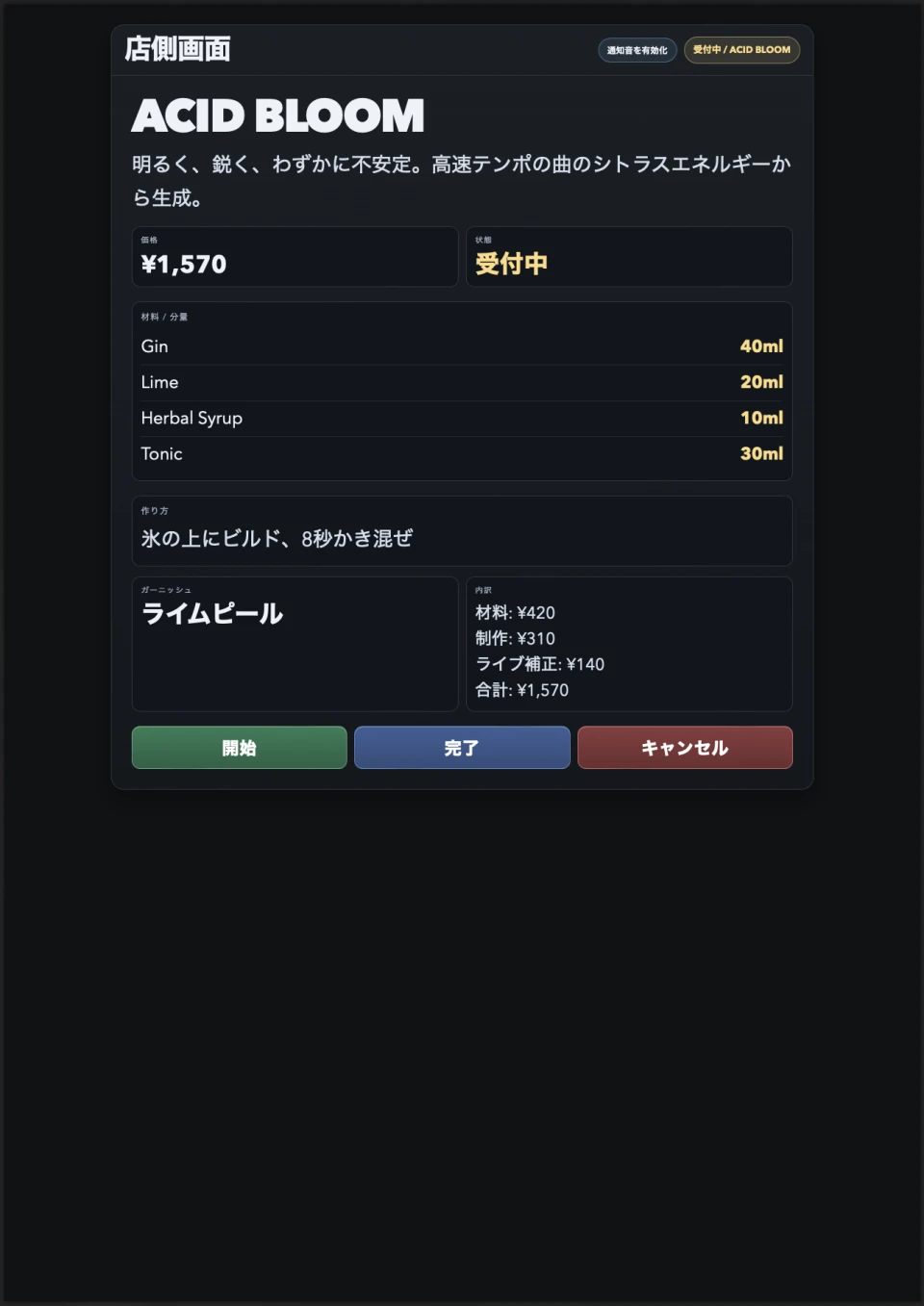Click the 開始 button to start preparation

click(239, 747)
